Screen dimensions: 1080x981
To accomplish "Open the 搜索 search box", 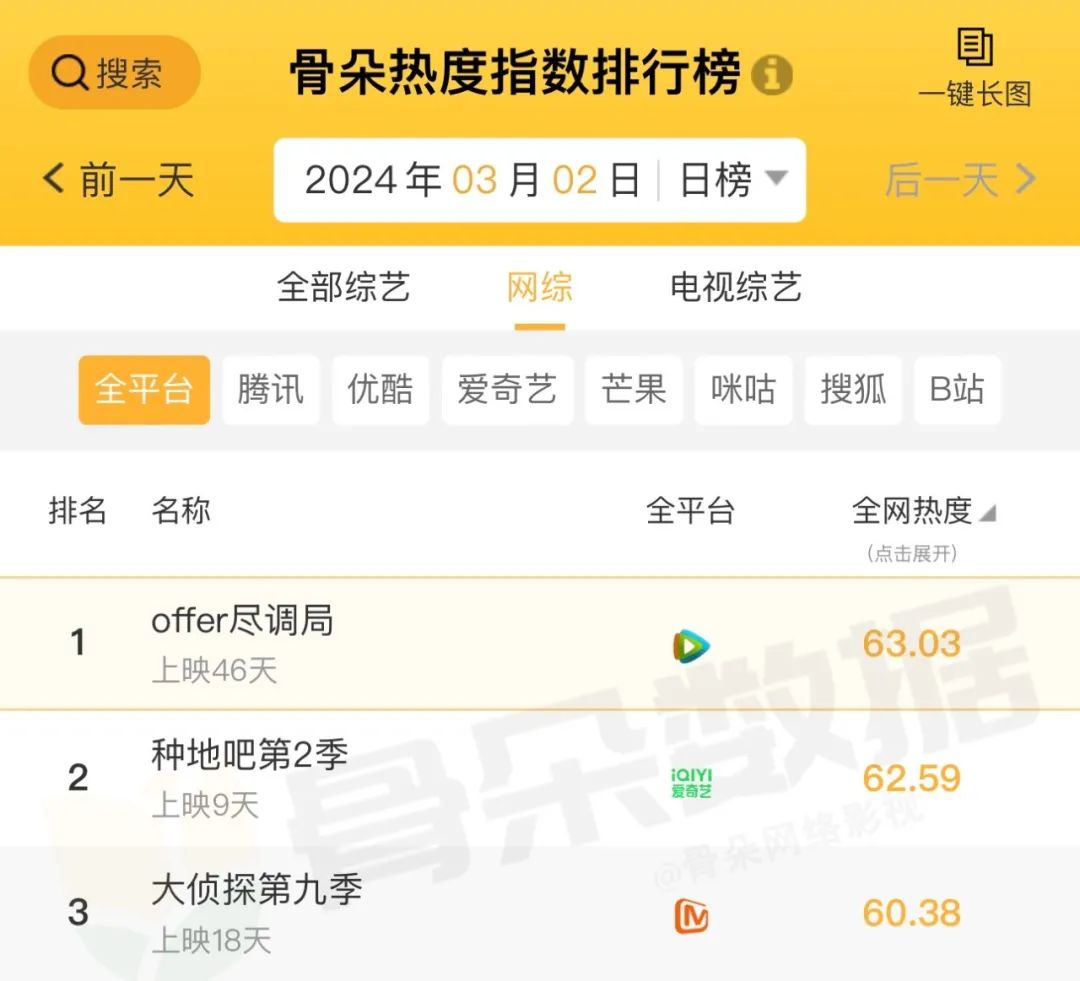I will click(x=114, y=73).
